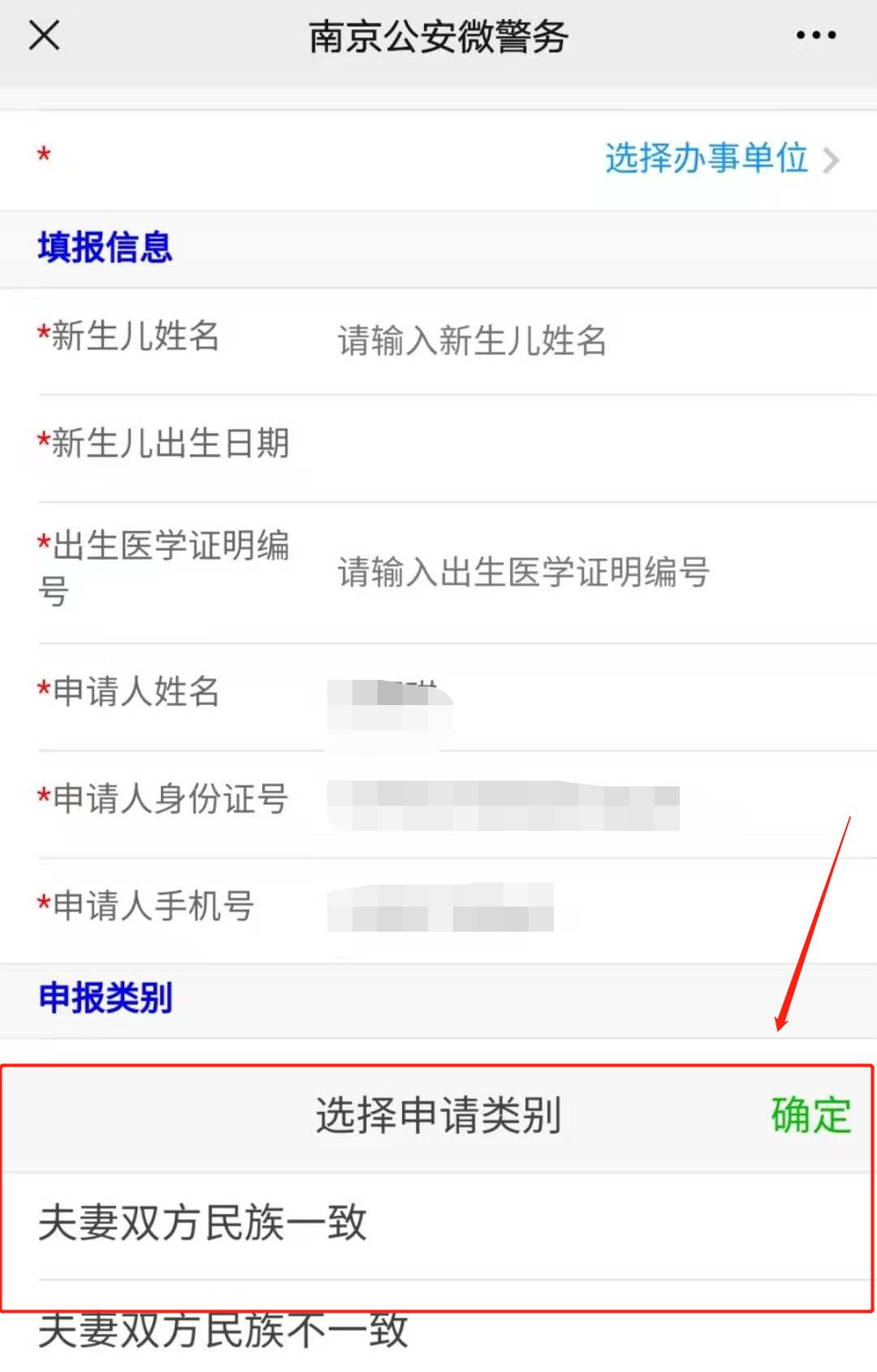Viewport: 877px width, 1372px height.
Task: Close the 南京公安微警务 page
Action: click(44, 36)
